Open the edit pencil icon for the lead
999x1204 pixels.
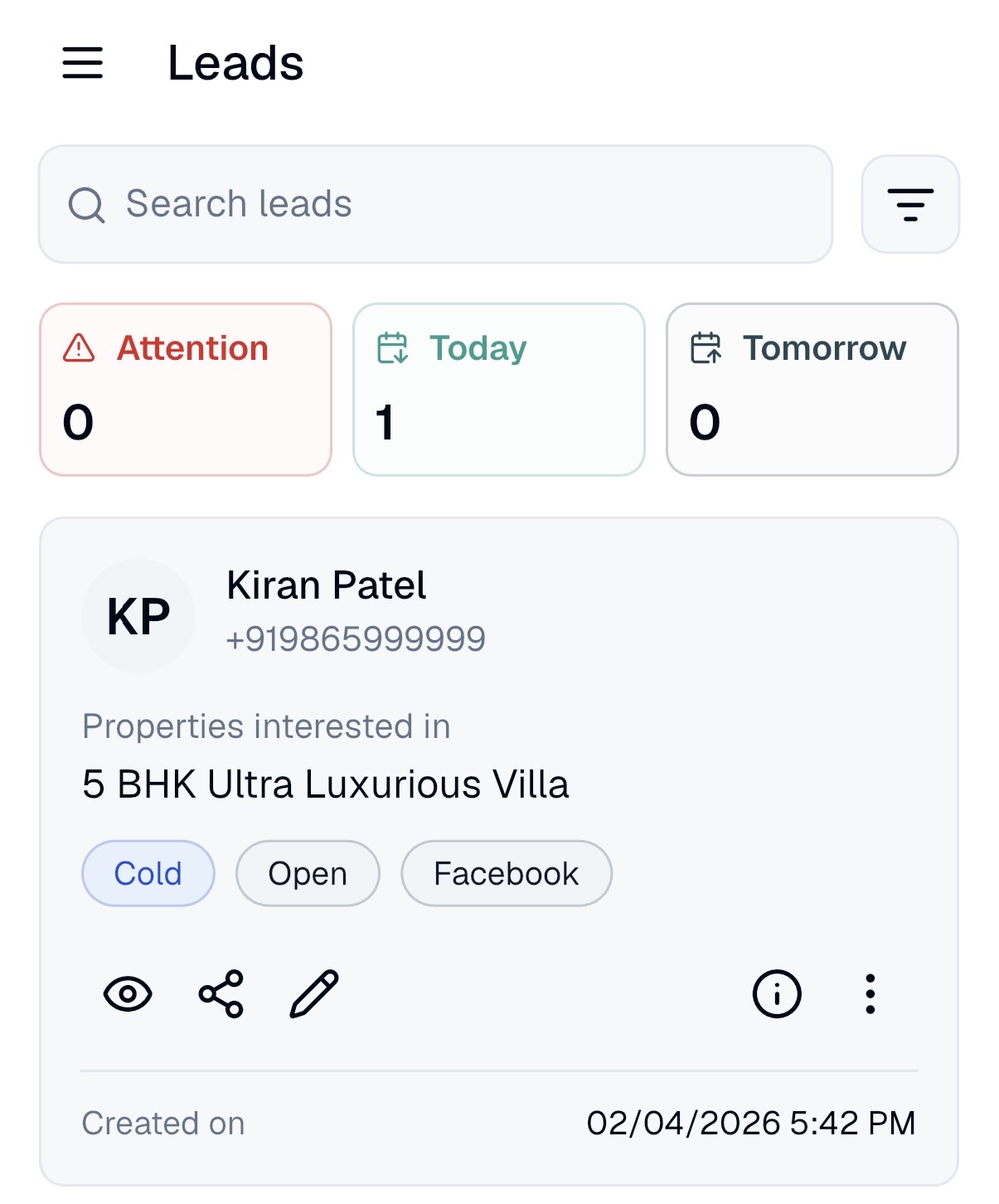tap(313, 995)
